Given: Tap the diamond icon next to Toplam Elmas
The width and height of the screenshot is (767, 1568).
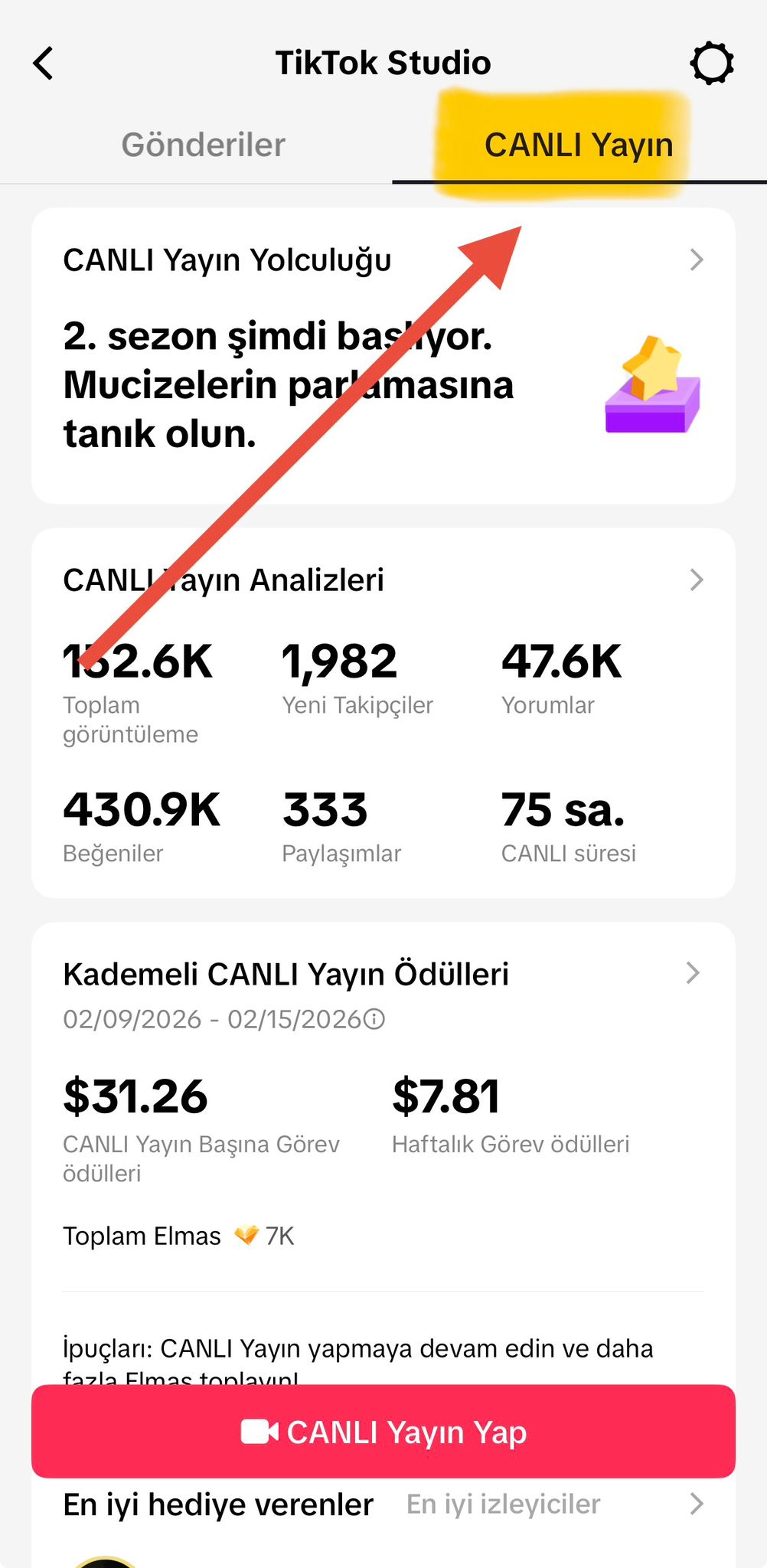Looking at the screenshot, I should click(x=249, y=1234).
